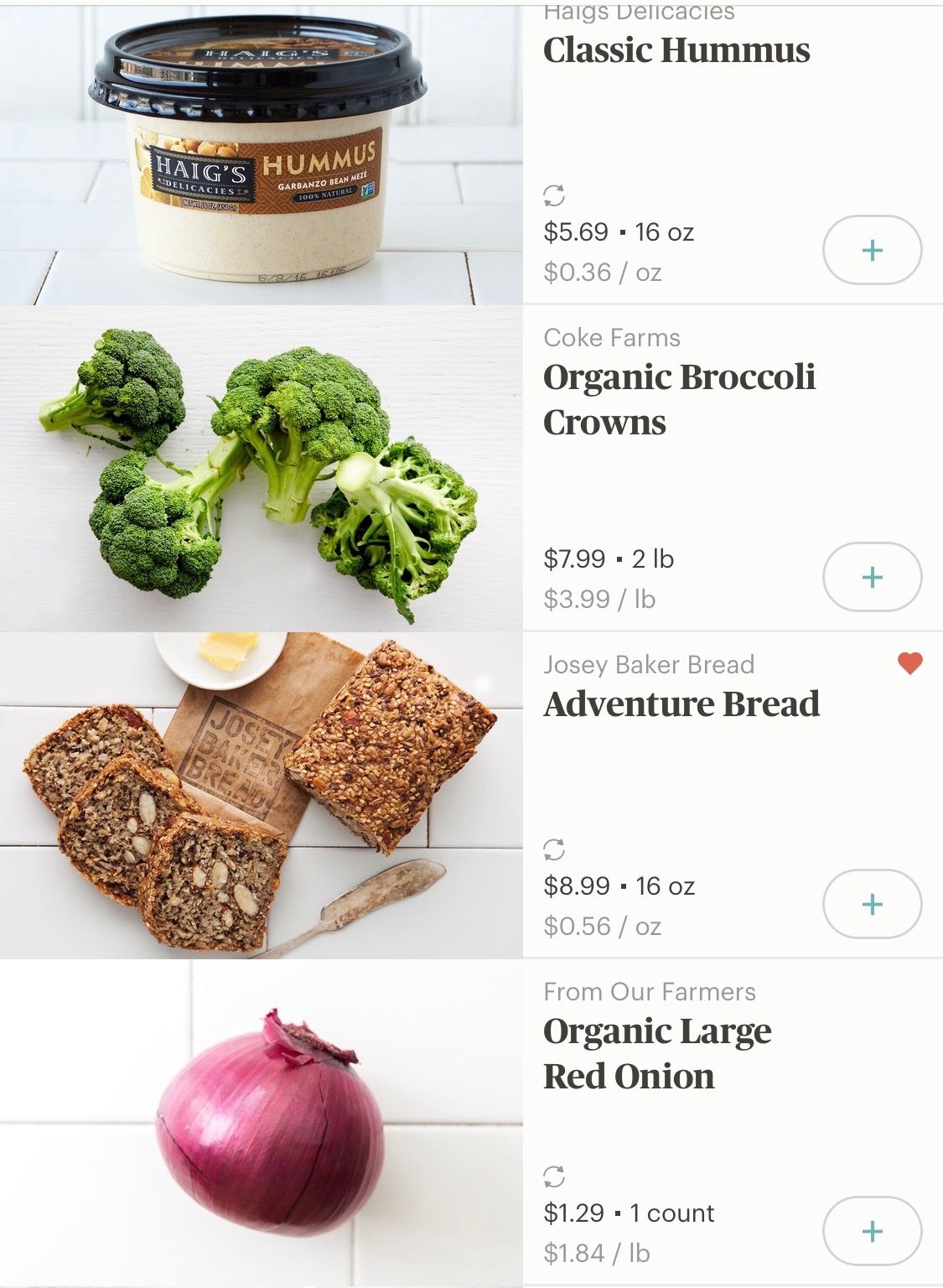Viewport: 943px width, 1288px height.
Task: Add Classic Hummus to cart
Action: [x=872, y=250]
